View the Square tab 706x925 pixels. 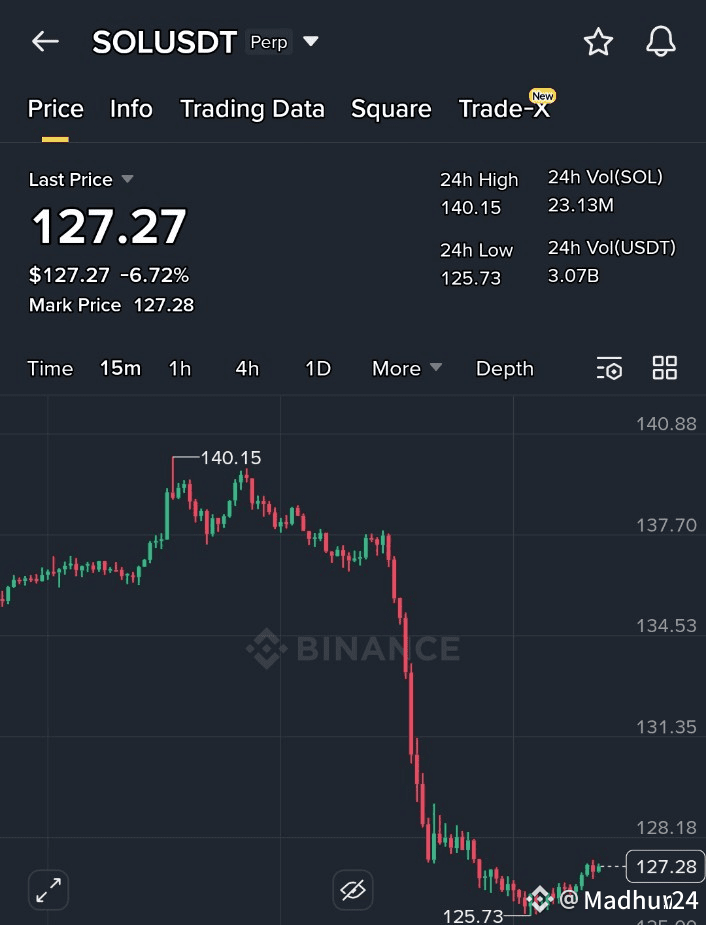pyautogui.click(x=391, y=109)
